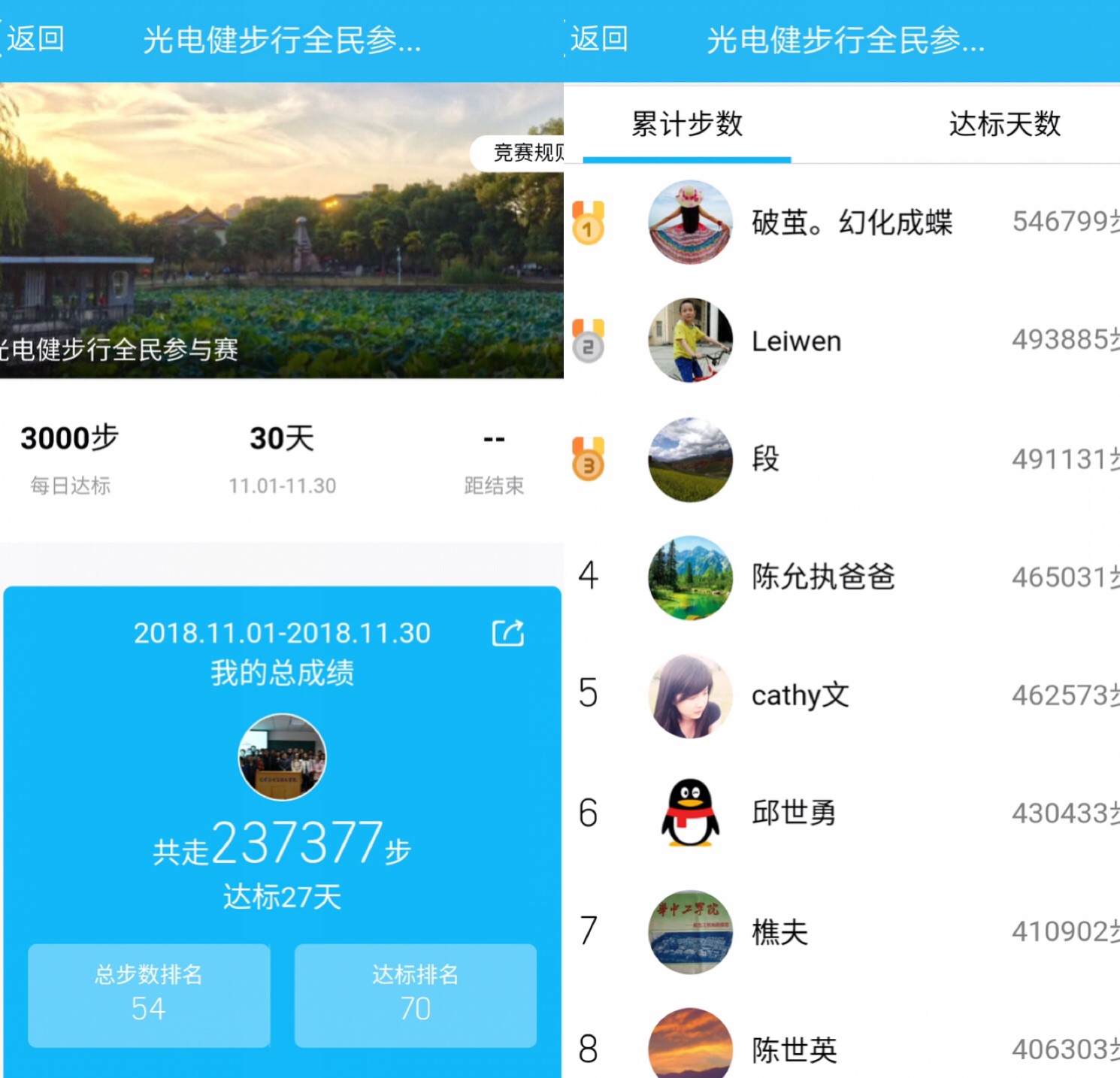Switch to the 累计步数 tab
This screenshot has width=1120, height=1078.
coord(686,125)
